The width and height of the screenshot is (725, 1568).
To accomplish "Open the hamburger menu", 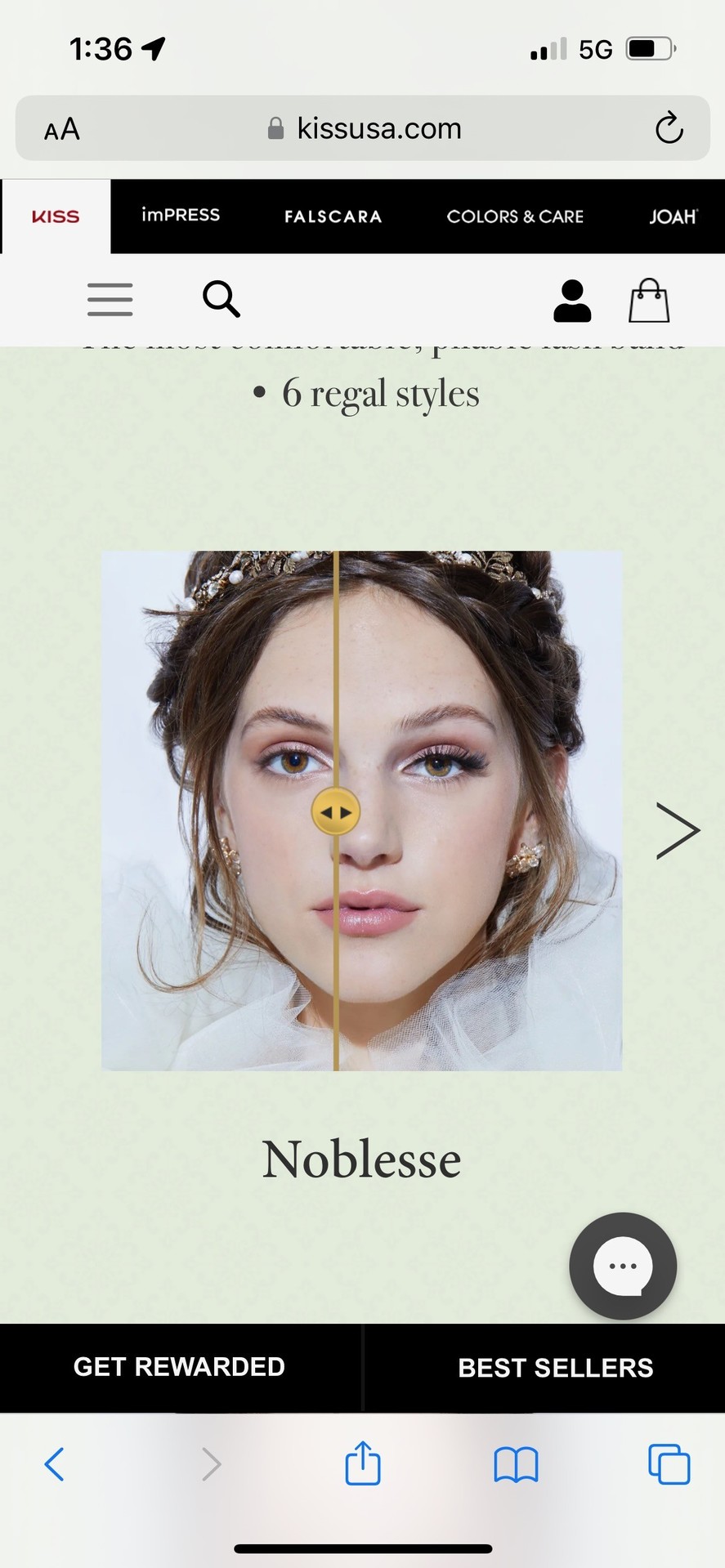I will 110,299.
